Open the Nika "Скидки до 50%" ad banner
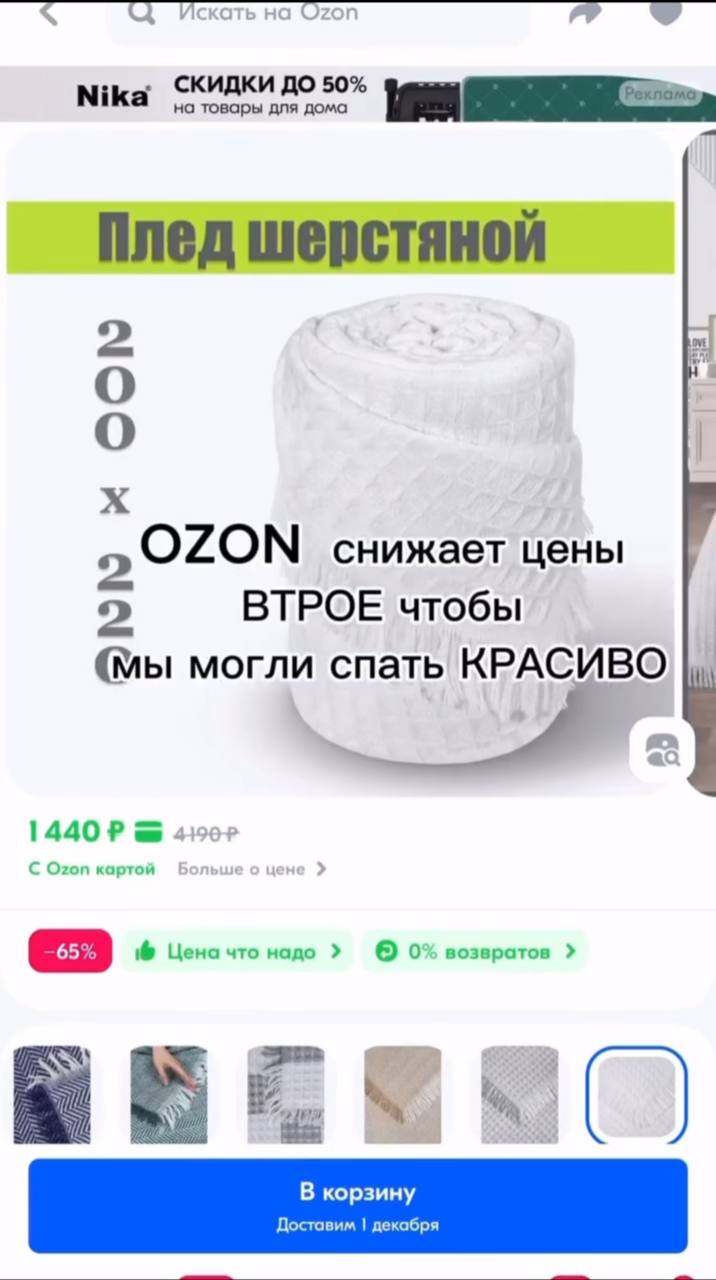 pos(358,95)
